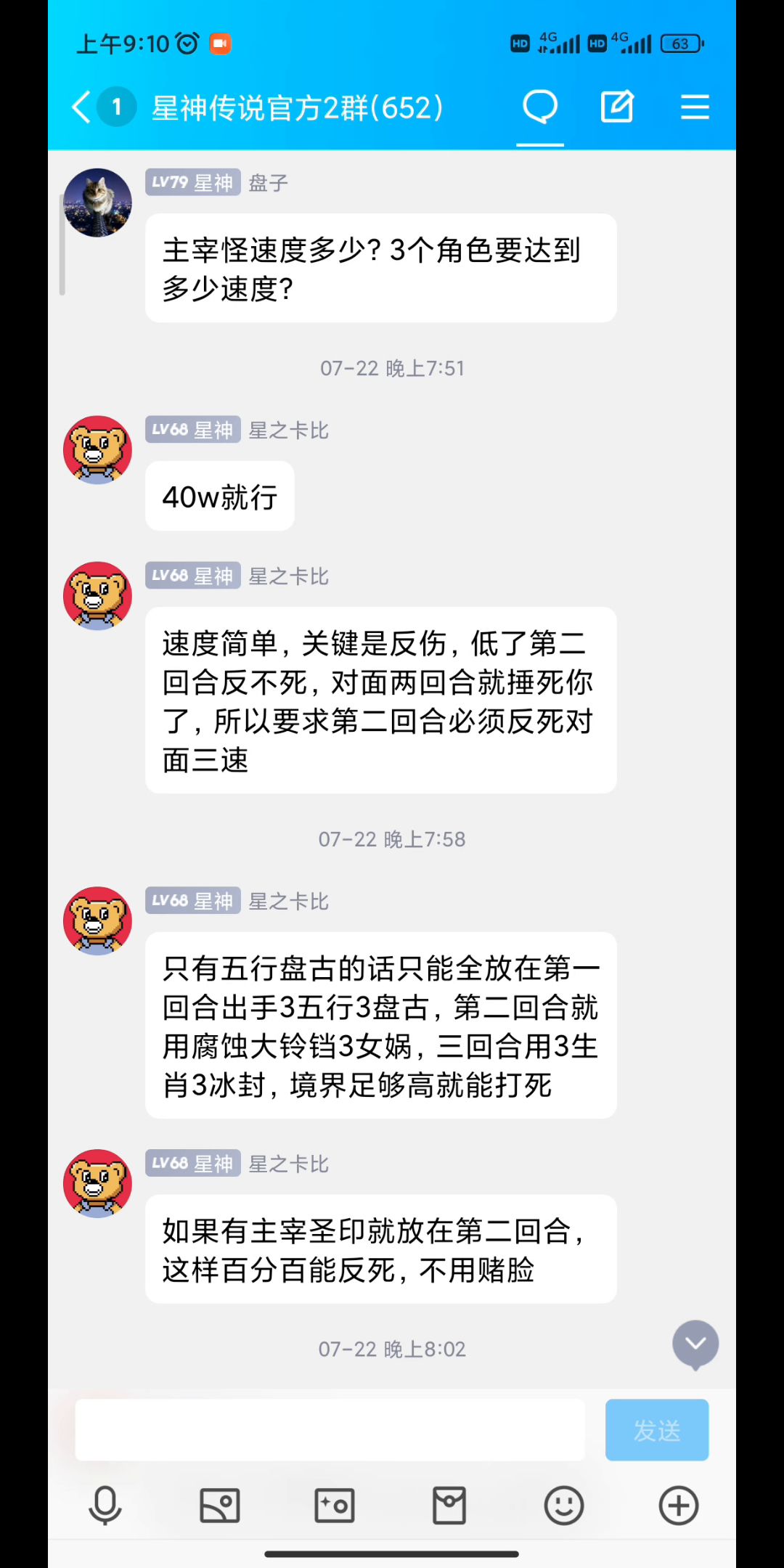Tap 星之卡比's avatar beside the 40w就行 message
The height and width of the screenshot is (1568, 784).
[97, 450]
